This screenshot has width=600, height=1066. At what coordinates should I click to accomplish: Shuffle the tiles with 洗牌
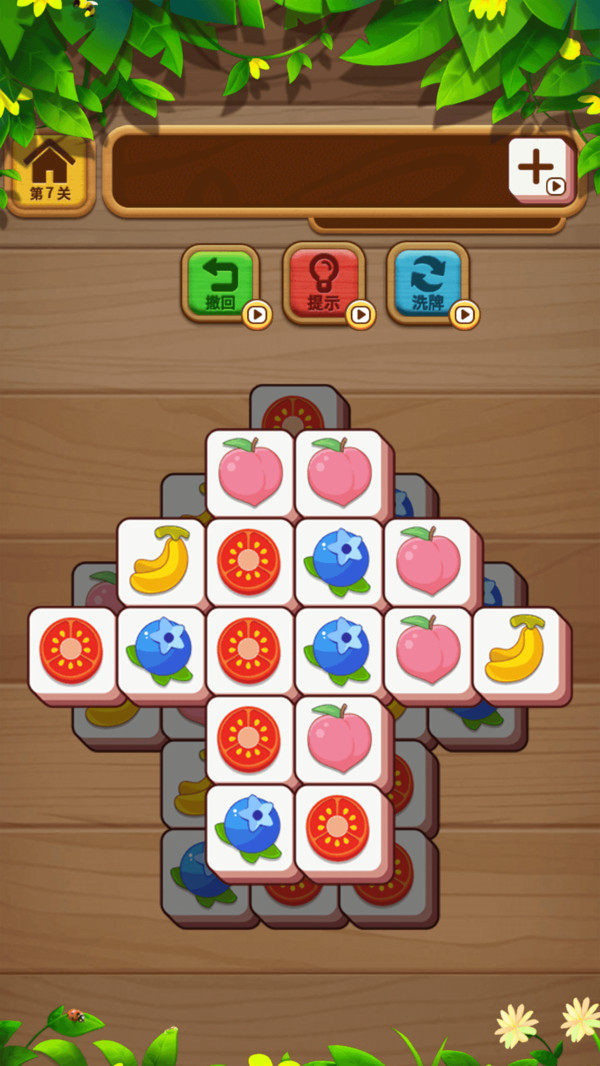[x=428, y=283]
